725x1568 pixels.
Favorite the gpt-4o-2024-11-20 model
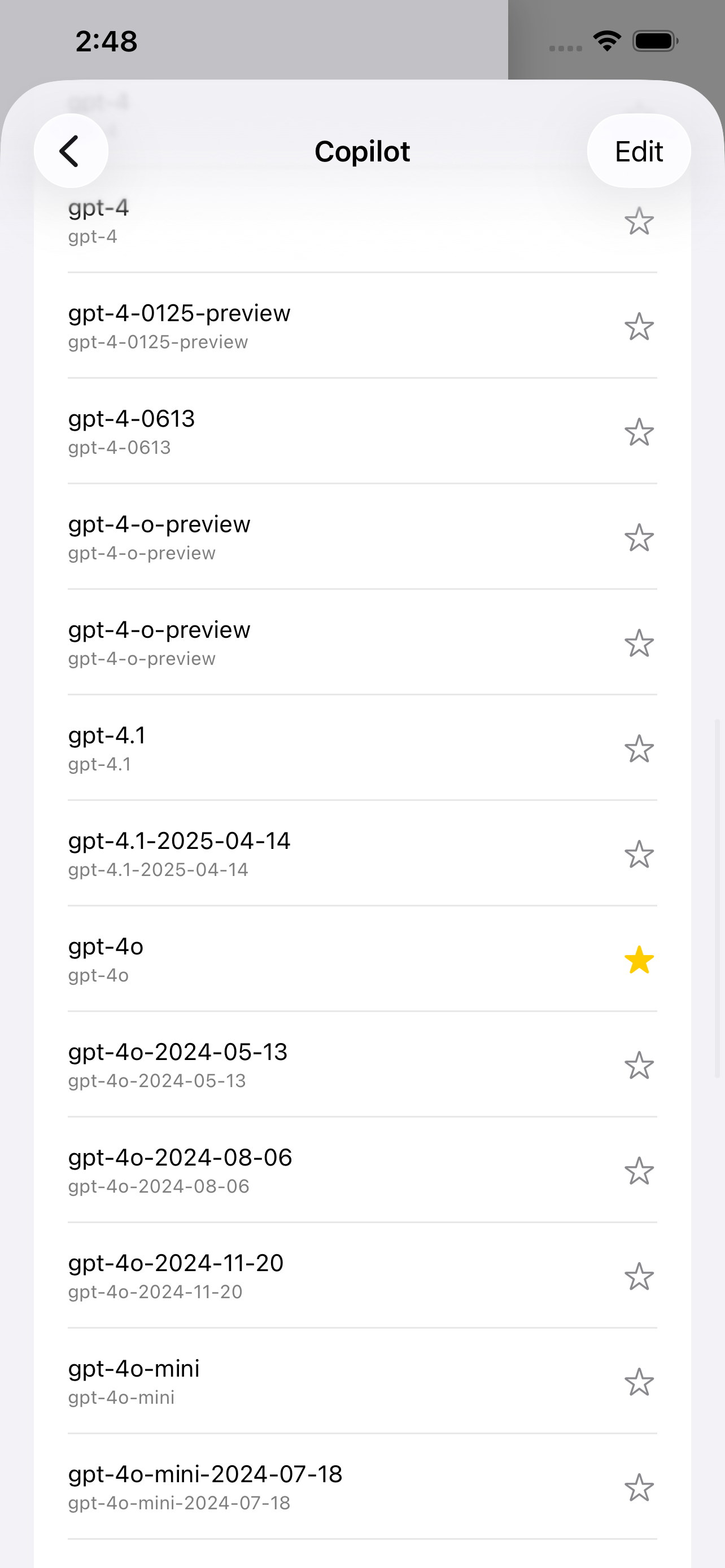(639, 1276)
